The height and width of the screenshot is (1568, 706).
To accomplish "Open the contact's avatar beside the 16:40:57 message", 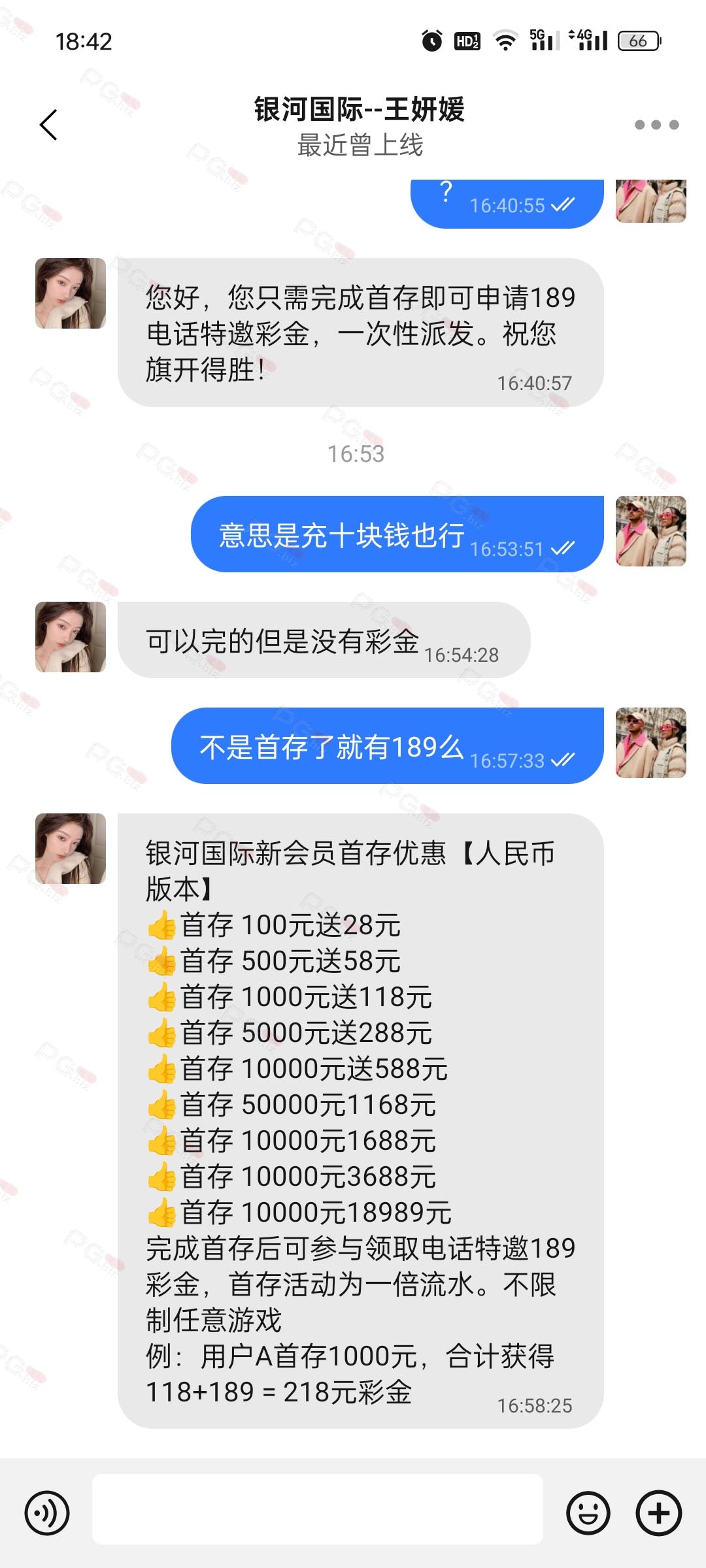I will coord(71,293).
